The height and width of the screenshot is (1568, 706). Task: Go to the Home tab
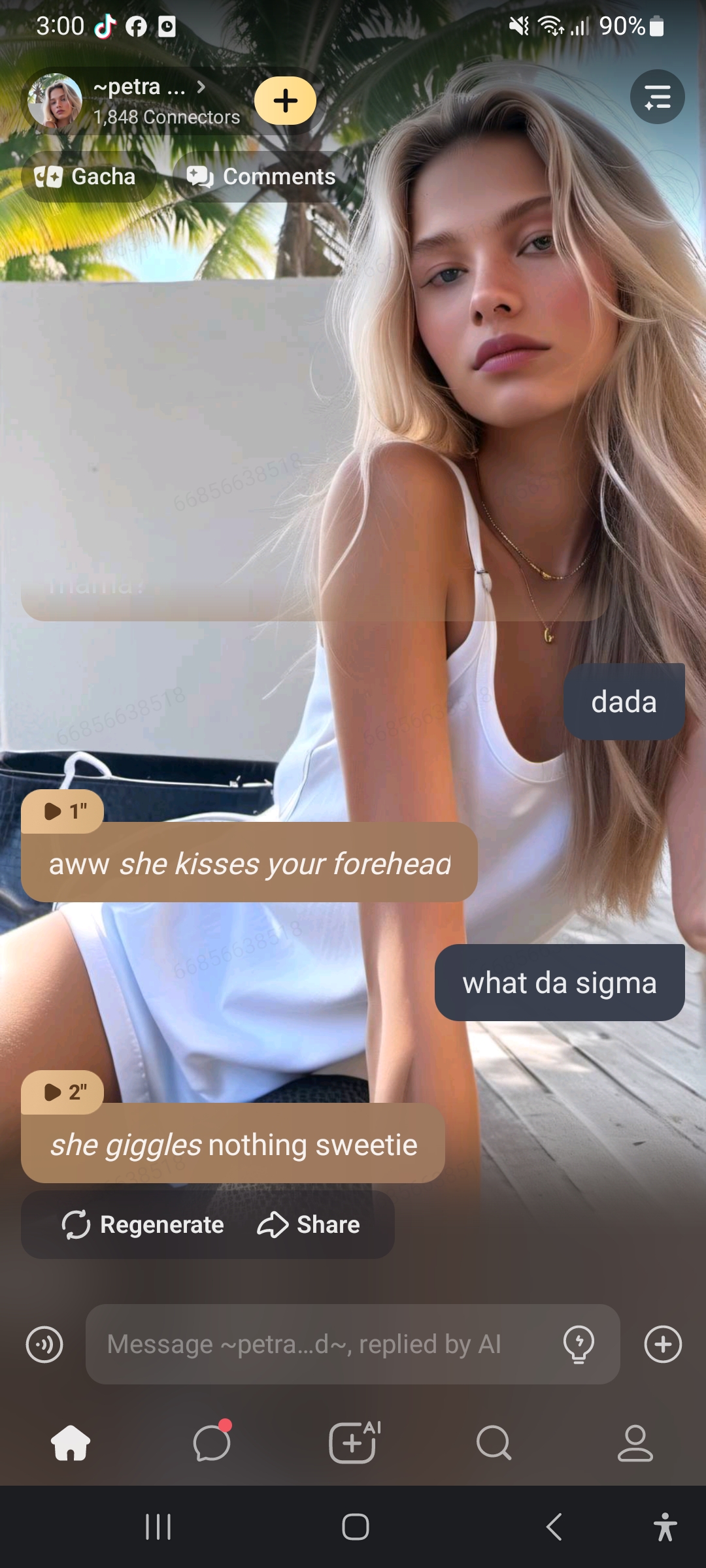click(x=71, y=1443)
